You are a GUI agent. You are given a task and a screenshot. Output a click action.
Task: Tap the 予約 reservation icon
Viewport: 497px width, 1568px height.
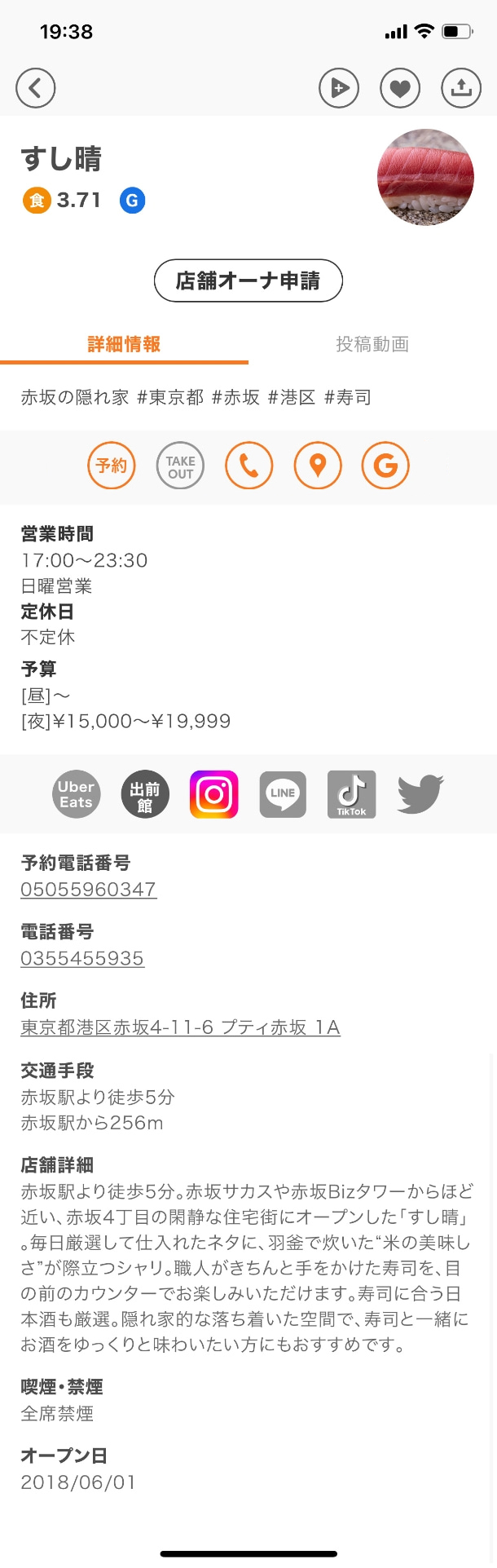(112, 466)
